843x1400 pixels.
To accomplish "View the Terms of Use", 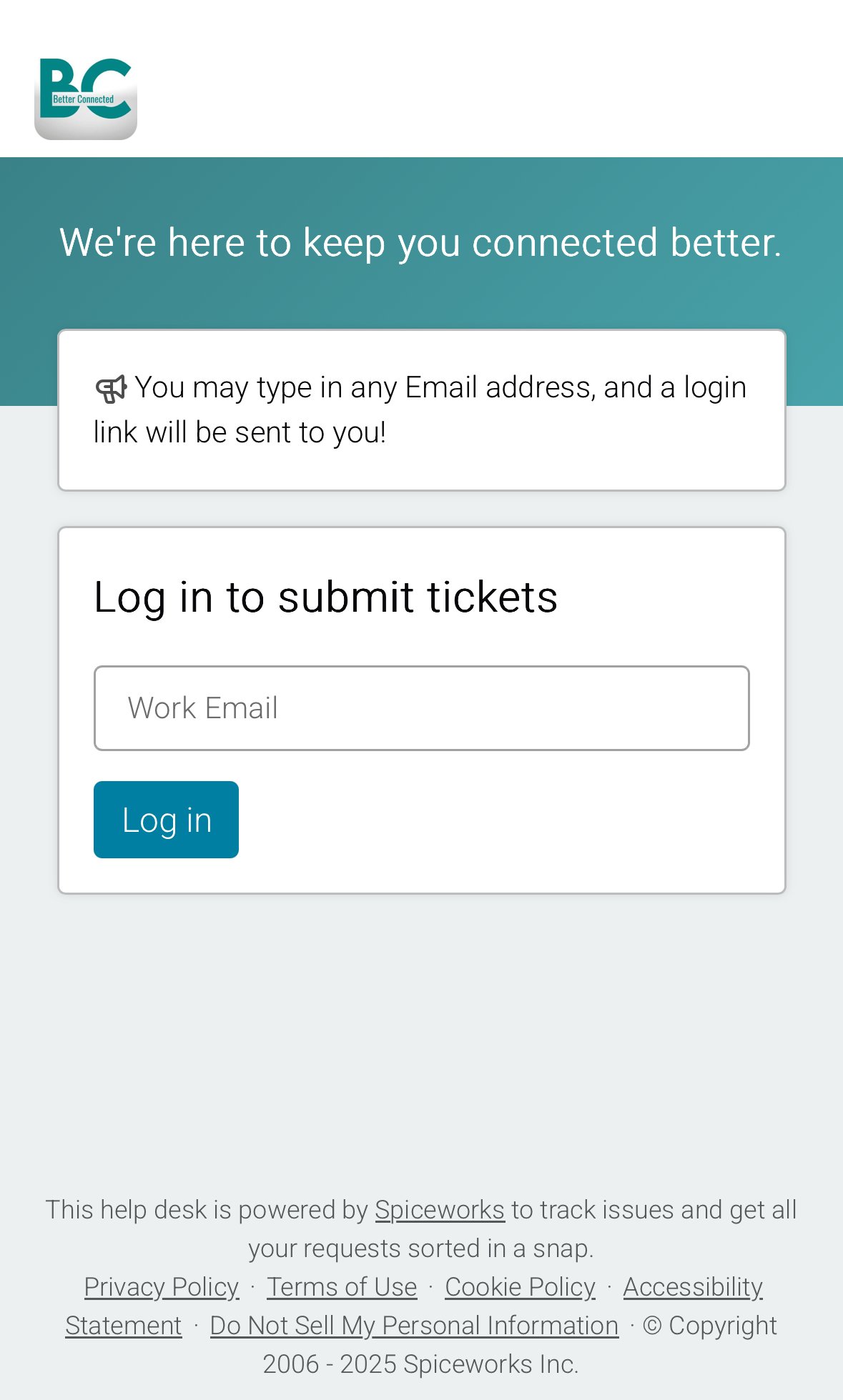I will coord(342,1287).
